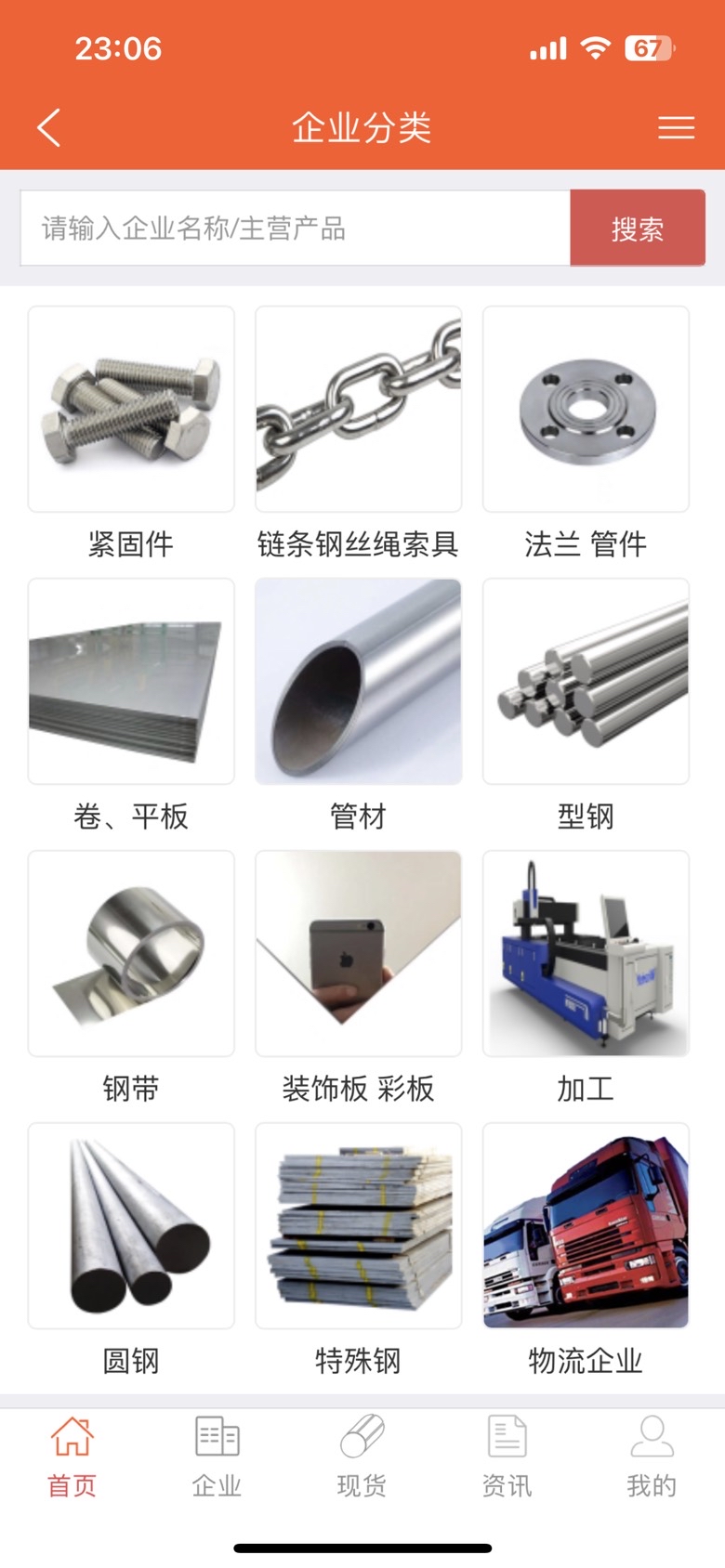Open the 资讯 tab
725x1568 pixels.
507,1457
